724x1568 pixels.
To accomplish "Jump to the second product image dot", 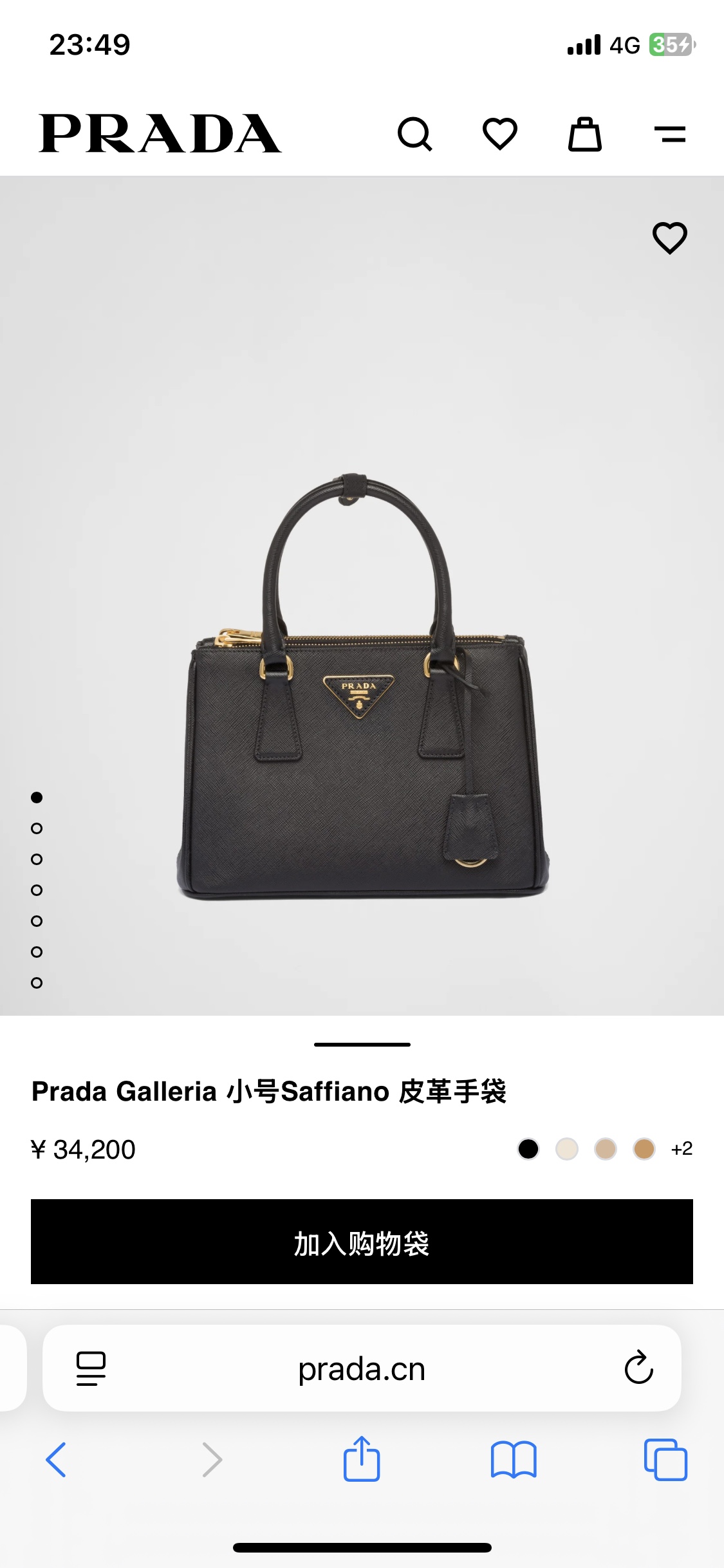I will [x=37, y=828].
